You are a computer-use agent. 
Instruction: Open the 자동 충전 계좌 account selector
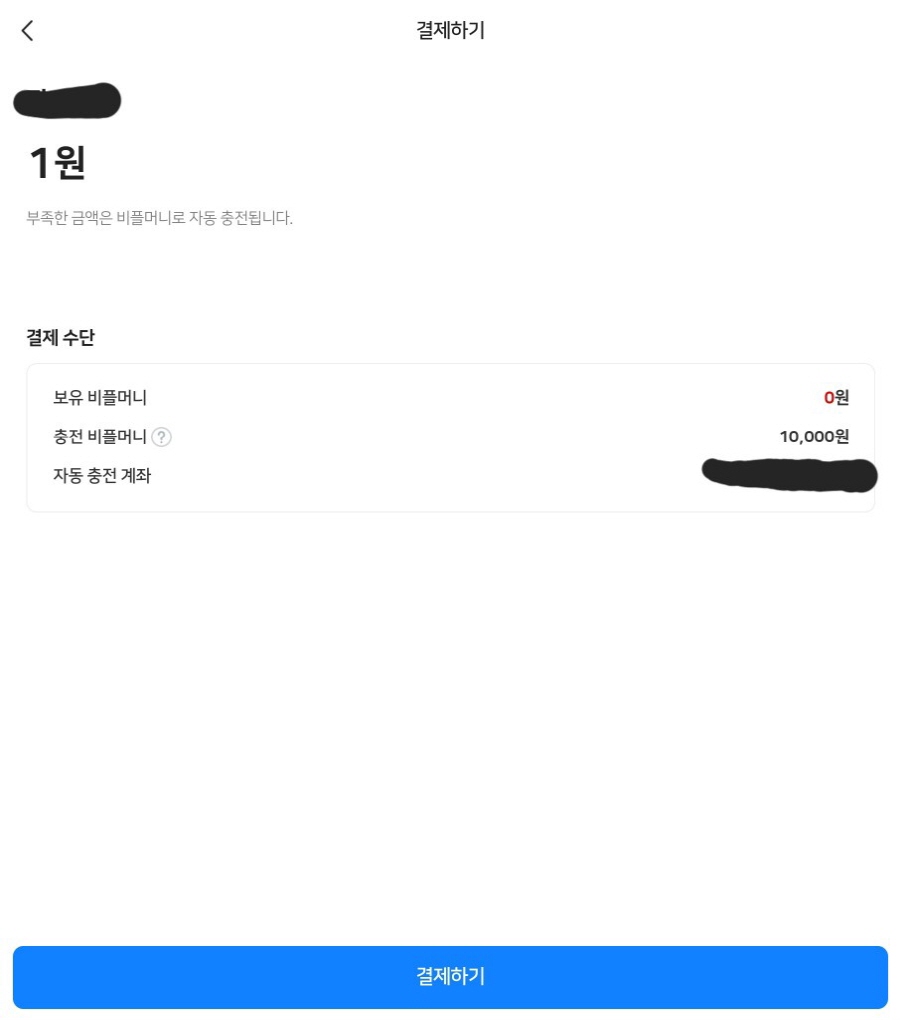pyautogui.click(x=790, y=476)
